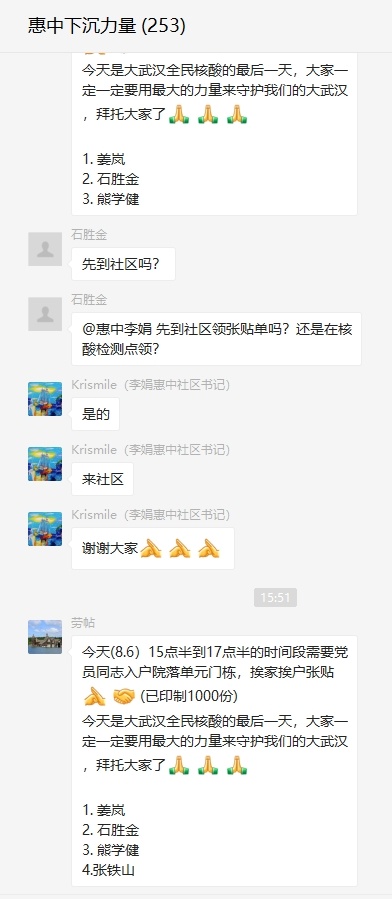Tap Krismile's avatar next to "来社区"
The image size is (392, 899).
45,464
